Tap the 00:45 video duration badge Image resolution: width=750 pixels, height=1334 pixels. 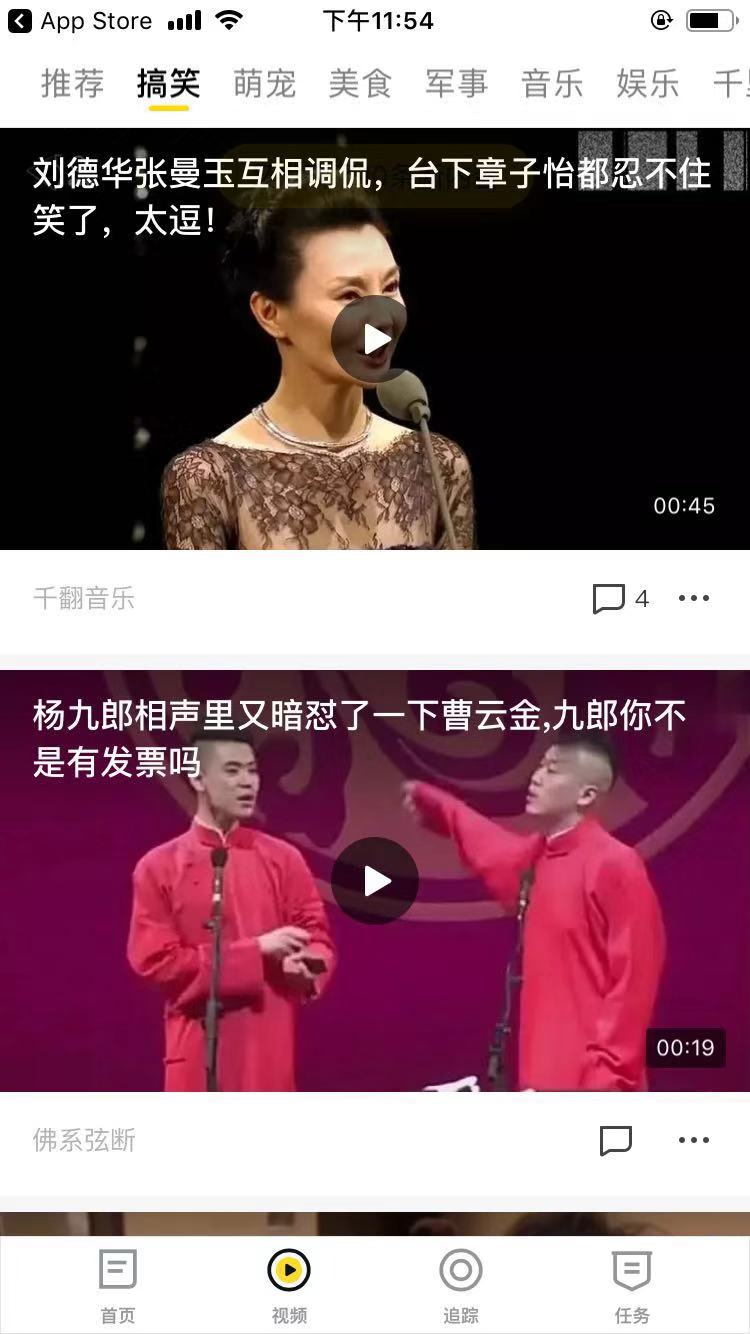683,506
